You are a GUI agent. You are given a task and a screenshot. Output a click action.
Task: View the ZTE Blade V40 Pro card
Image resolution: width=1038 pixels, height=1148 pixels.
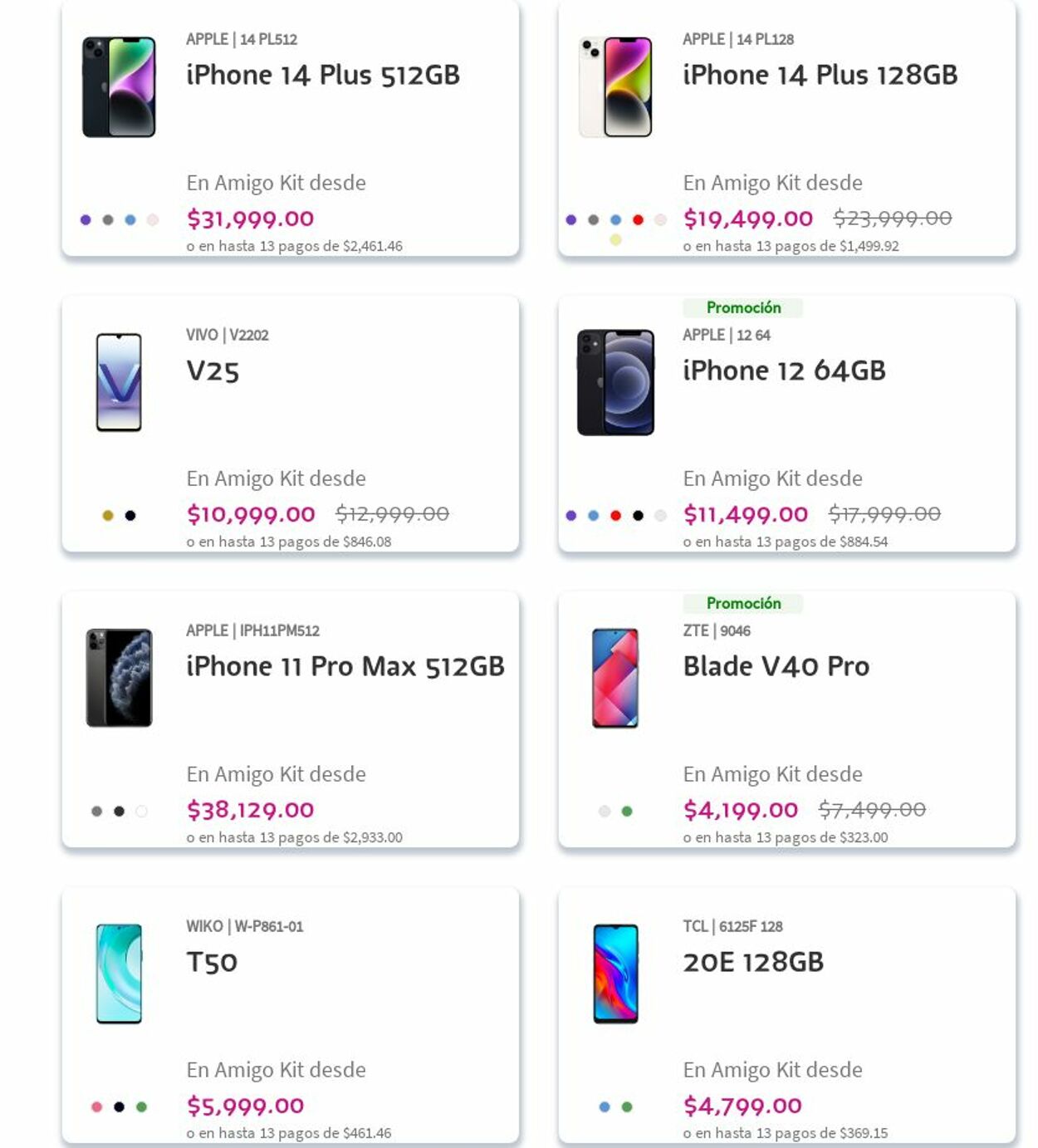[776, 667]
